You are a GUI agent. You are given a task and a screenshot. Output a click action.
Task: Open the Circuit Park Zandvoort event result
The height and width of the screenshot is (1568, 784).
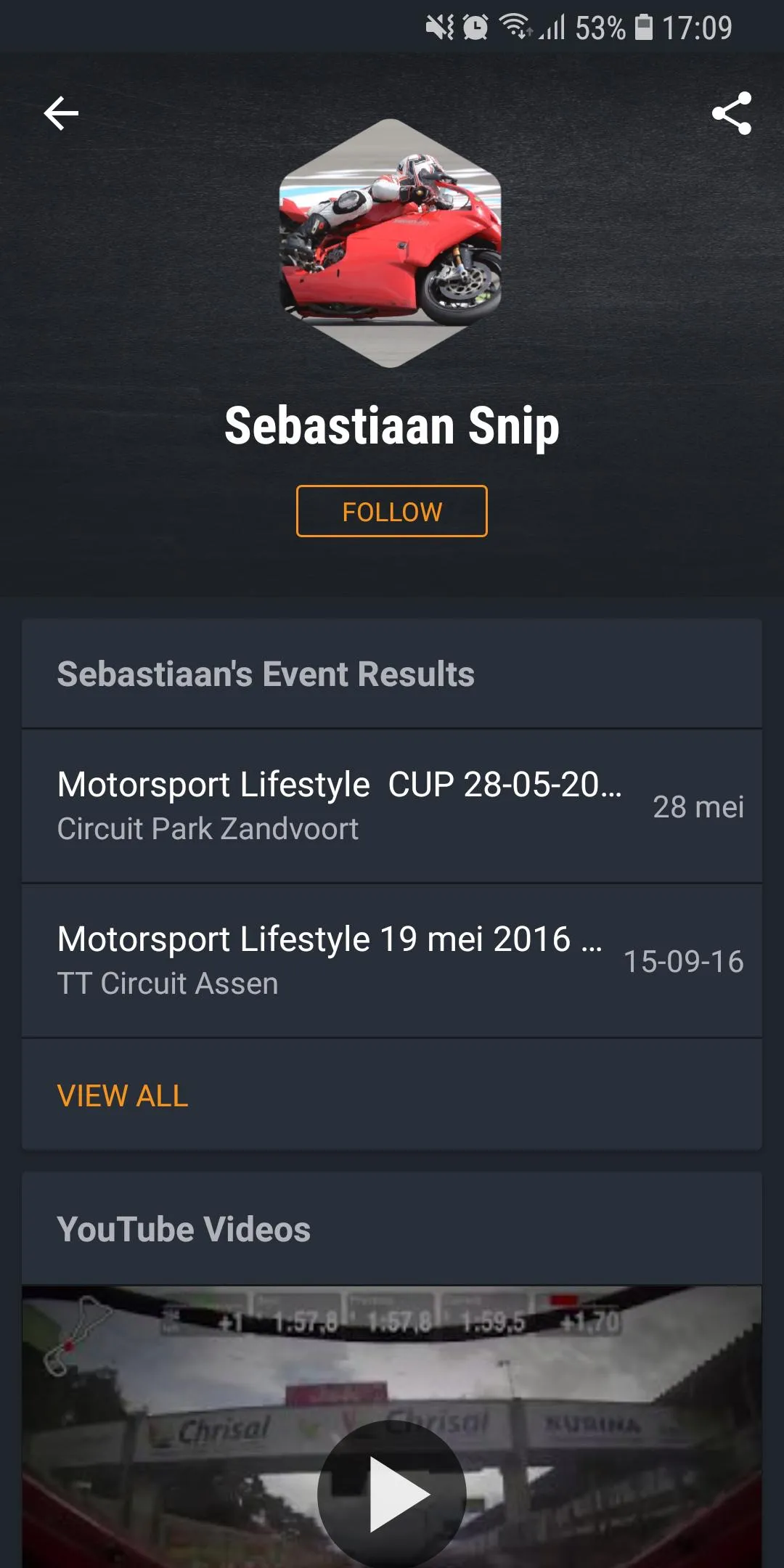(x=392, y=806)
